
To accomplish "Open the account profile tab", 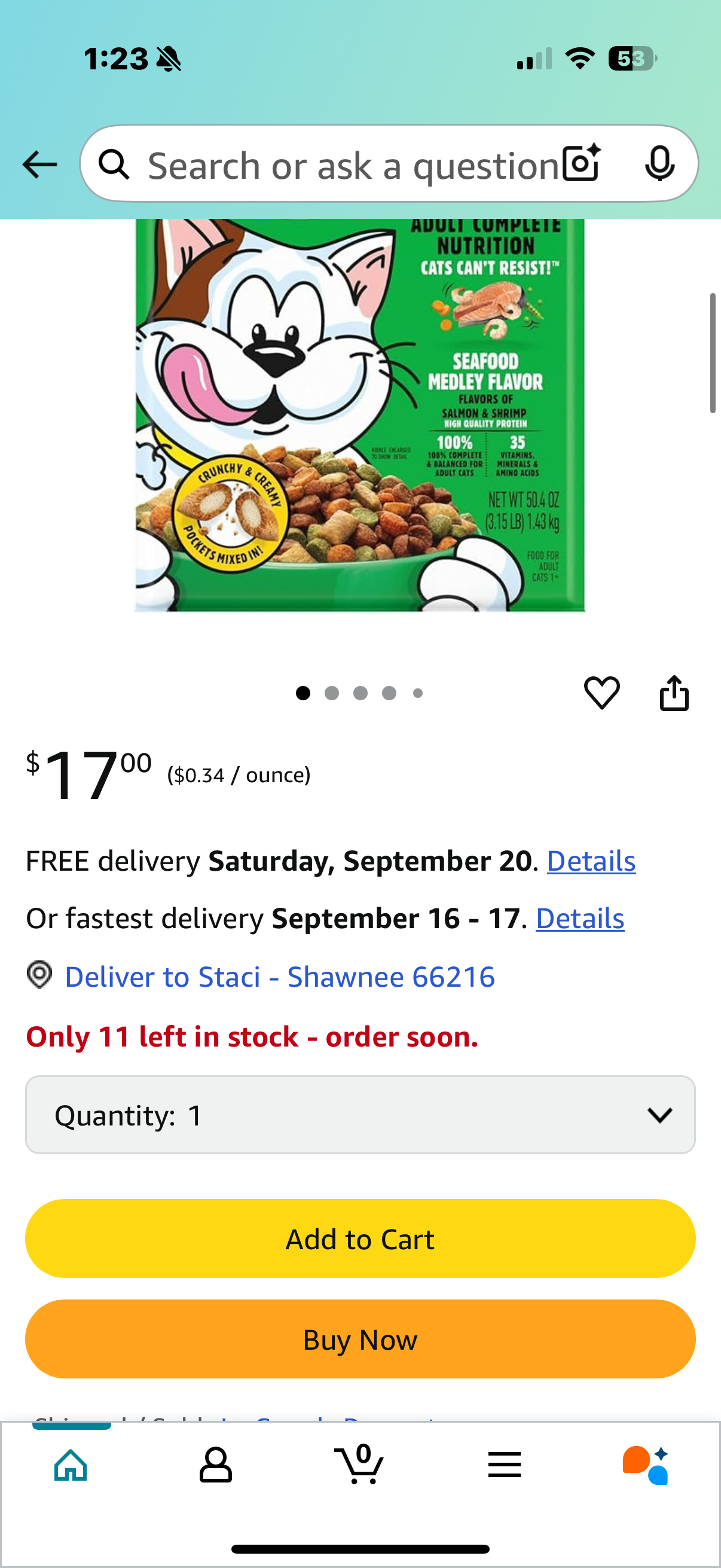I will click(215, 1465).
